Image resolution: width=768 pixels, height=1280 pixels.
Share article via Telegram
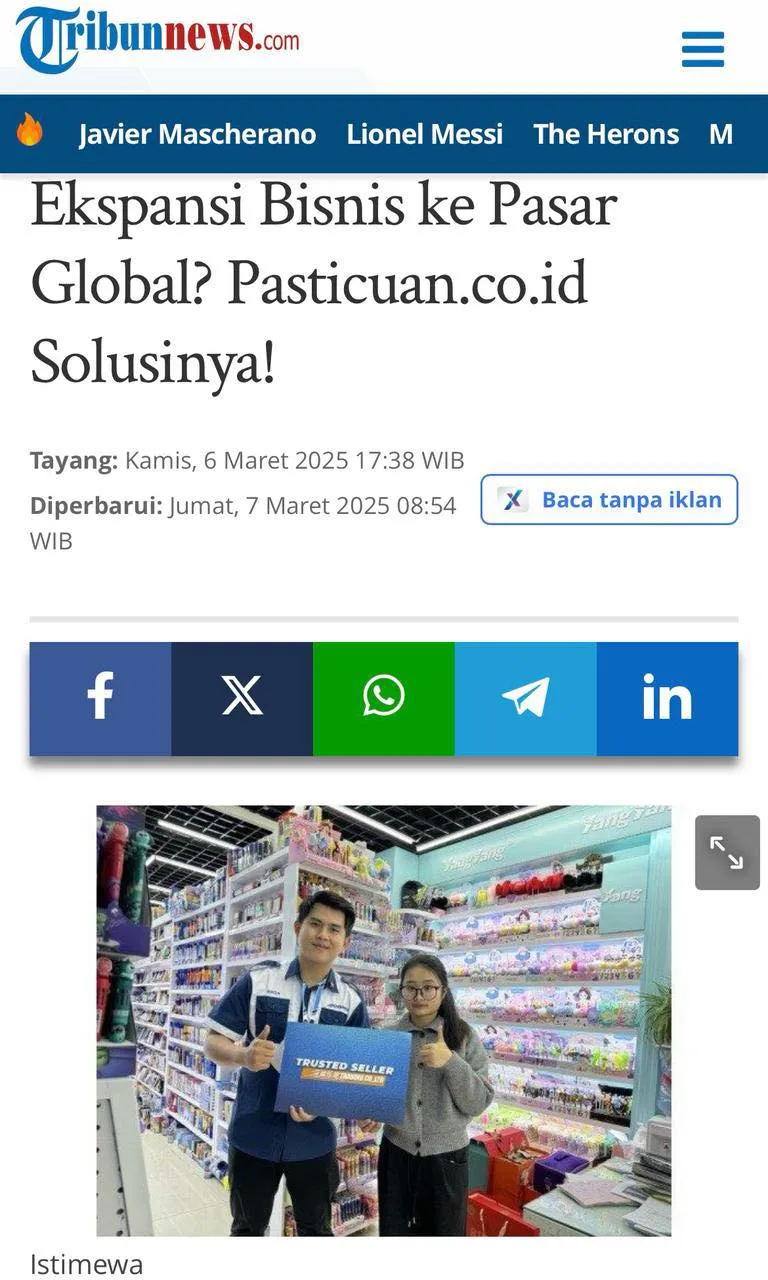tap(525, 698)
